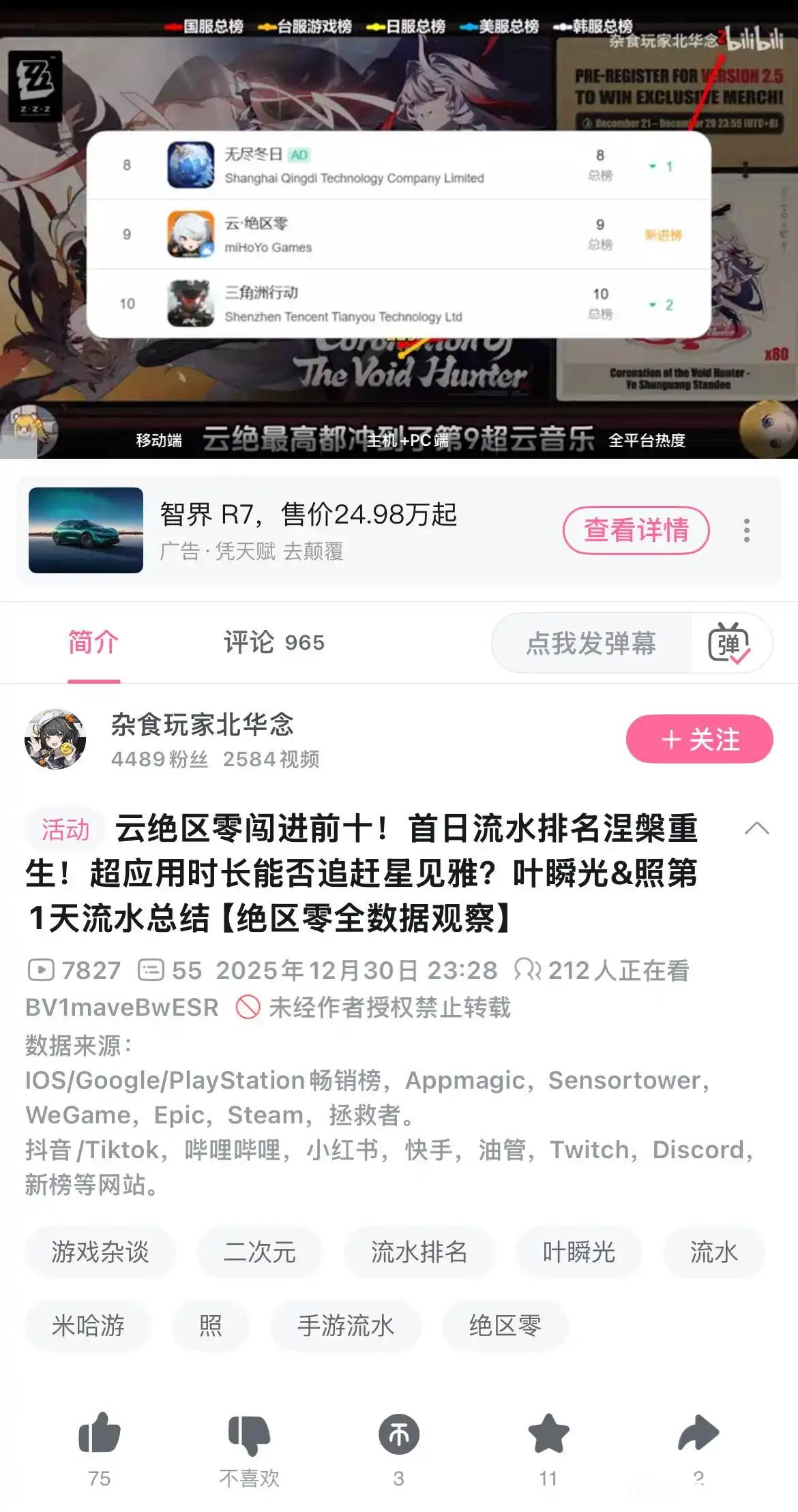Select the 流水排名 tag chip
Image resolution: width=798 pixels, height=1512 pixels.
(419, 1252)
